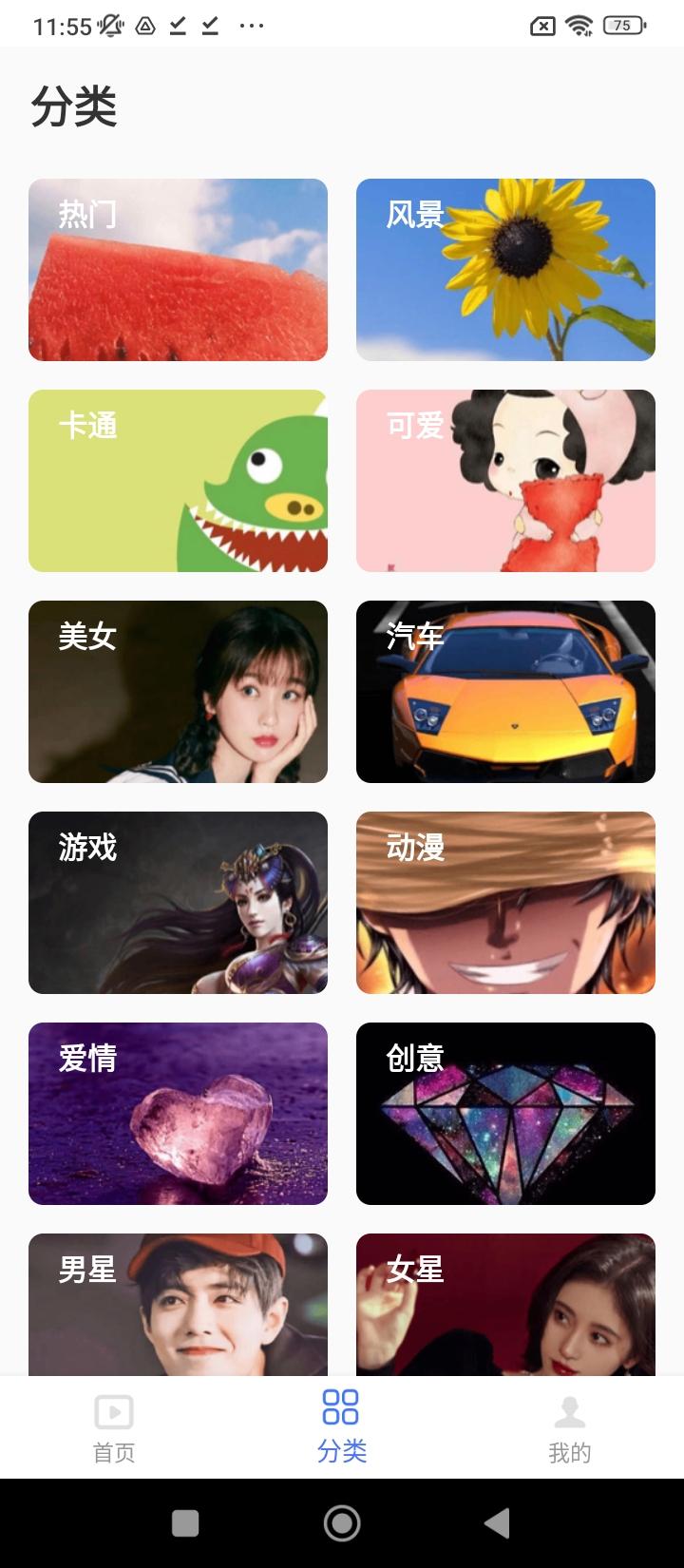Open the 风景 scenery category
The image size is (684, 1568).
(x=504, y=269)
